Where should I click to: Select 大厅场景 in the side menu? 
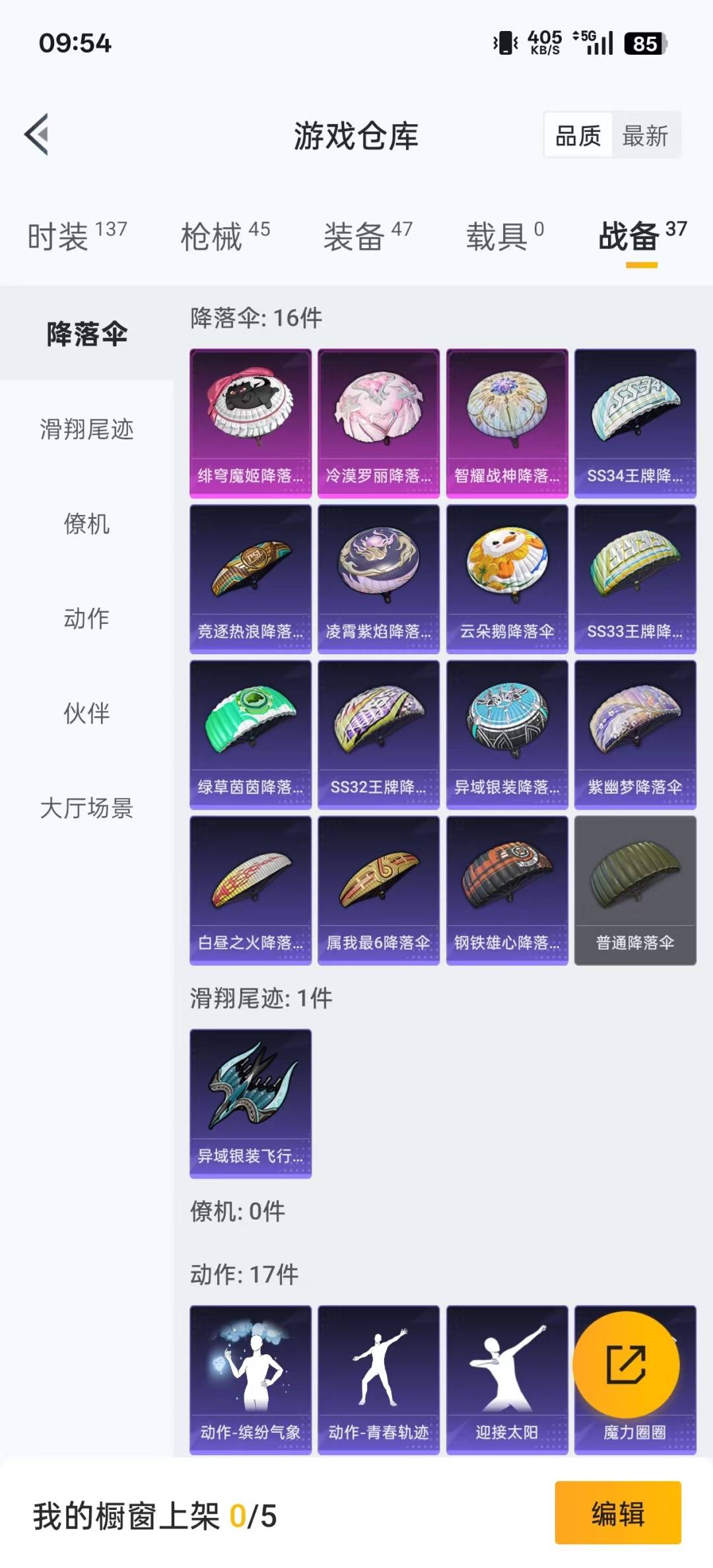pyautogui.click(x=86, y=807)
